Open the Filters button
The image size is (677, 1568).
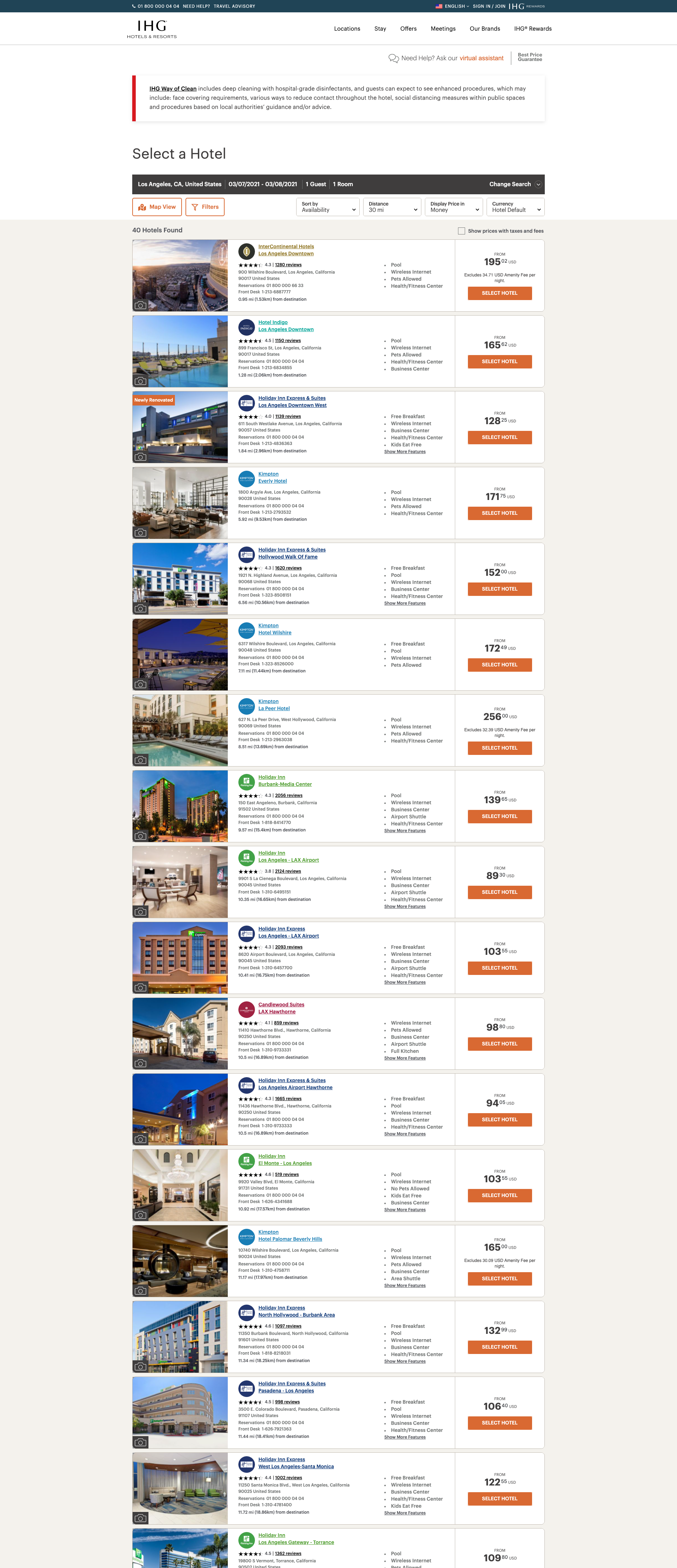[x=205, y=207]
